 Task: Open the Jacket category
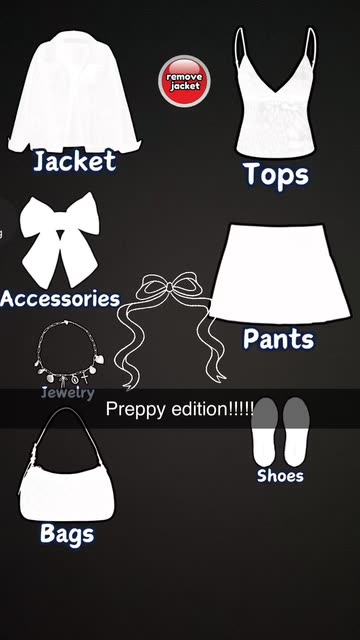click(x=75, y=100)
